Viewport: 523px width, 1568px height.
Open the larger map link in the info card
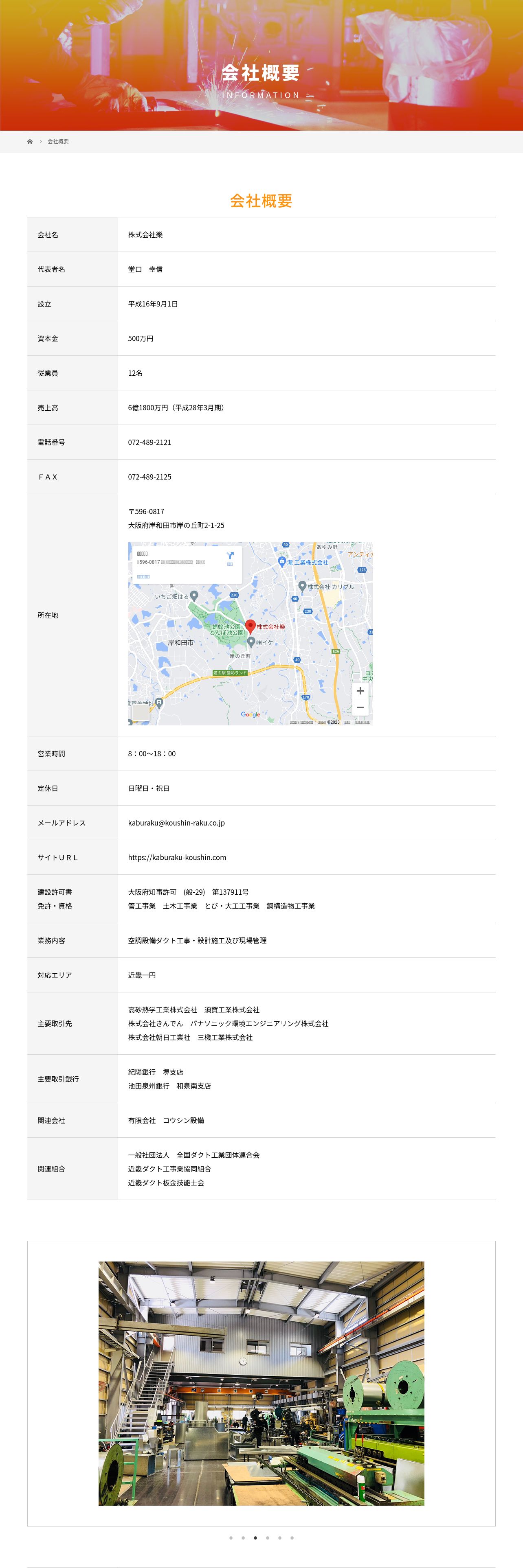pyautogui.click(x=144, y=576)
